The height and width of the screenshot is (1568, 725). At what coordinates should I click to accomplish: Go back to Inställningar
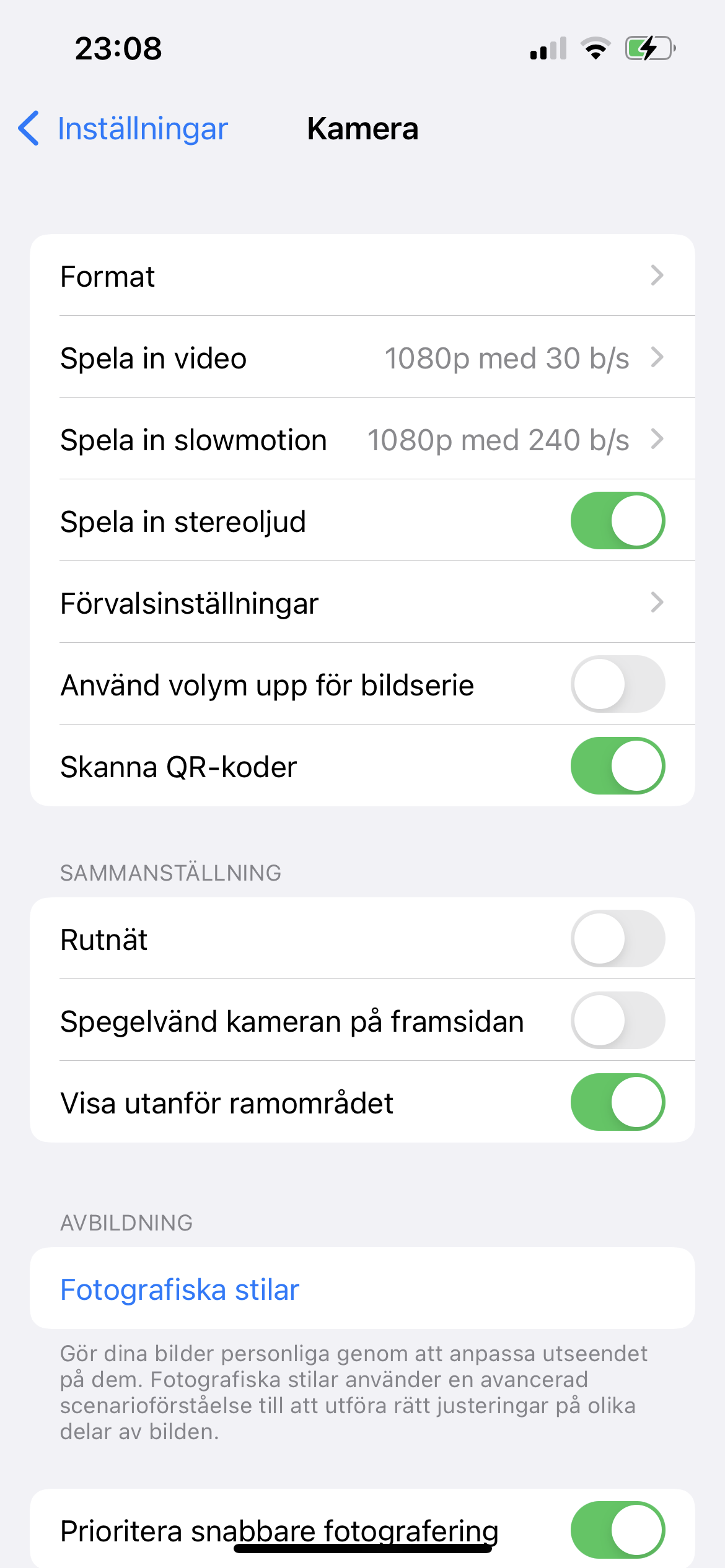pyautogui.click(x=124, y=129)
